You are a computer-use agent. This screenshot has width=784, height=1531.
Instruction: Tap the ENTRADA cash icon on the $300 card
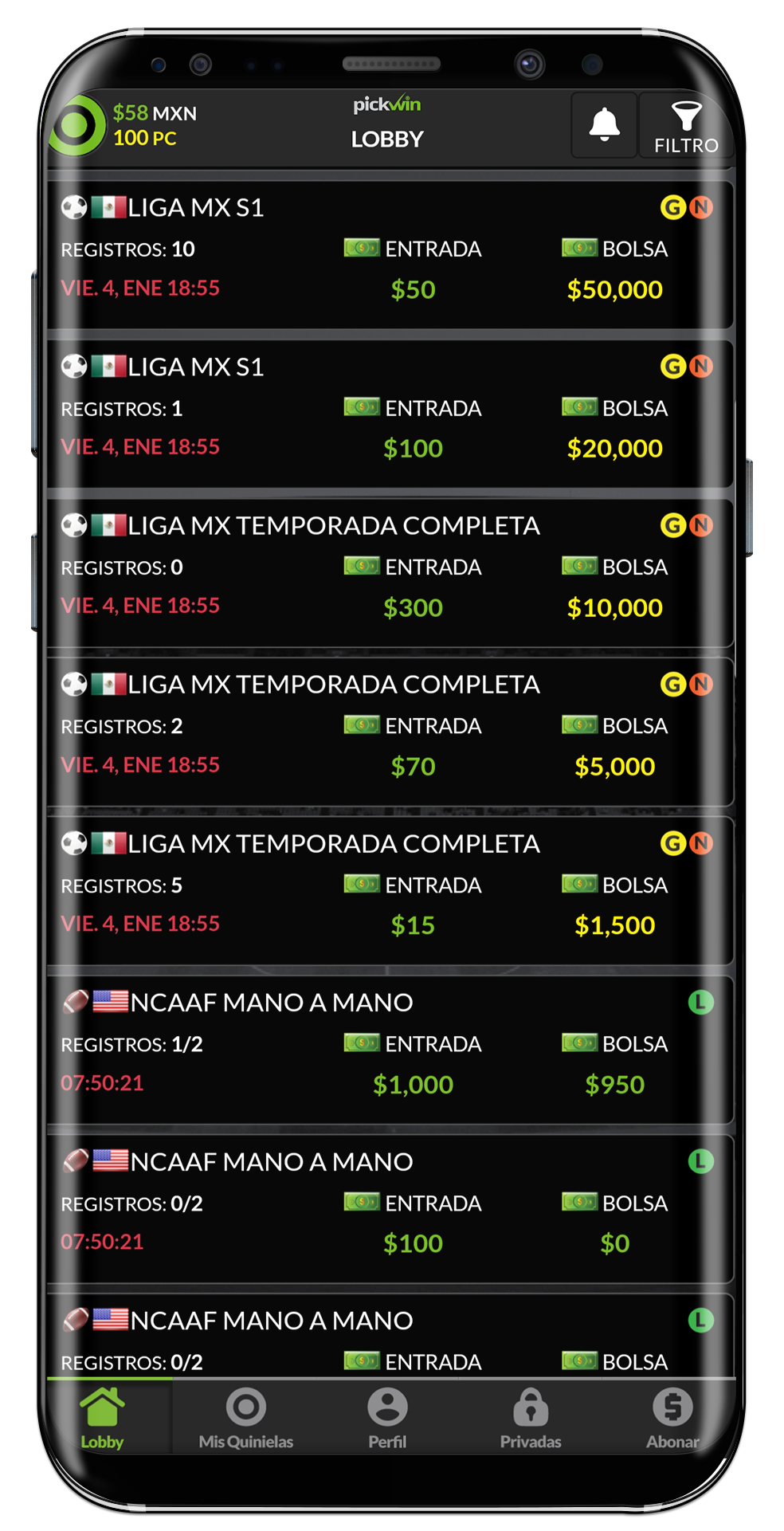click(363, 567)
